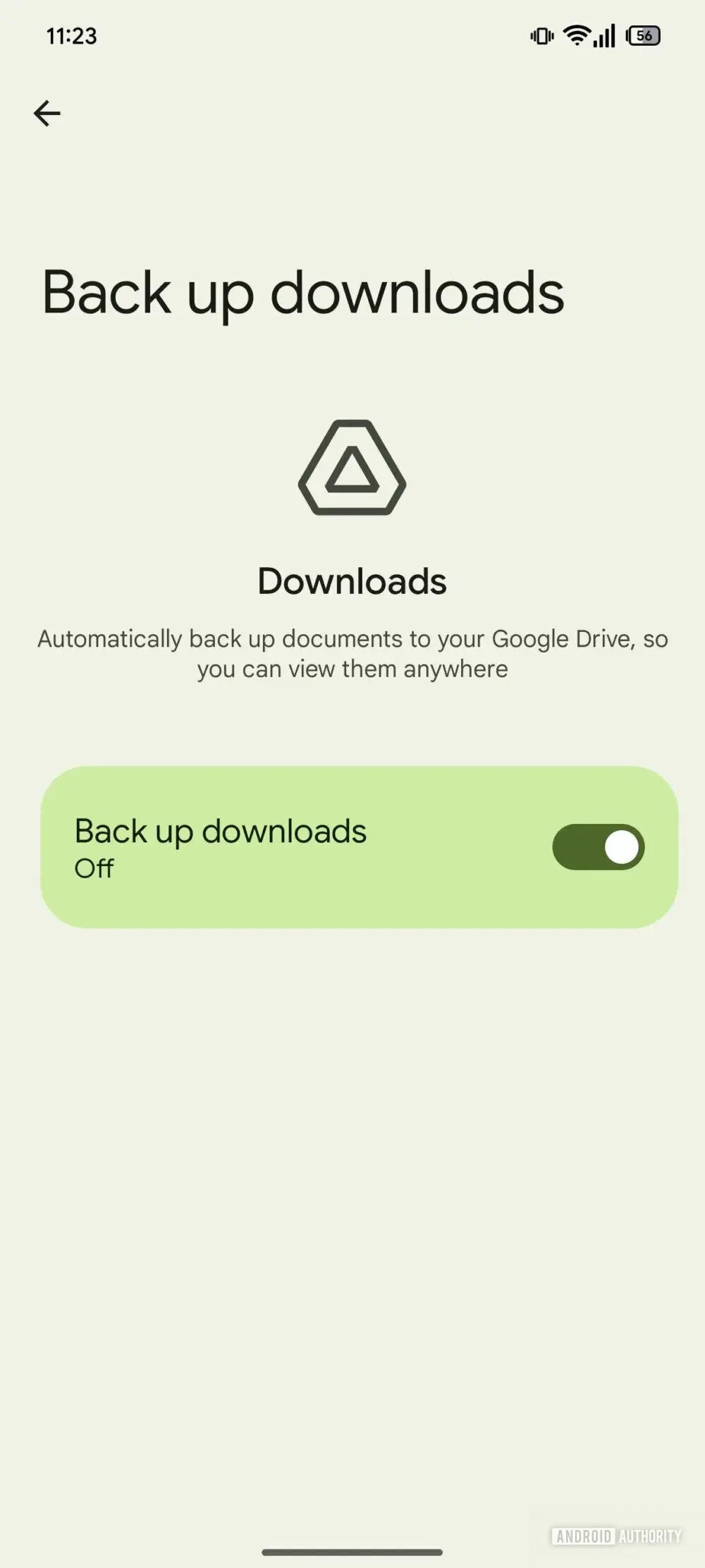The image size is (705, 1568).
Task: Turn off the Back up downloads switch
Action: click(x=598, y=846)
